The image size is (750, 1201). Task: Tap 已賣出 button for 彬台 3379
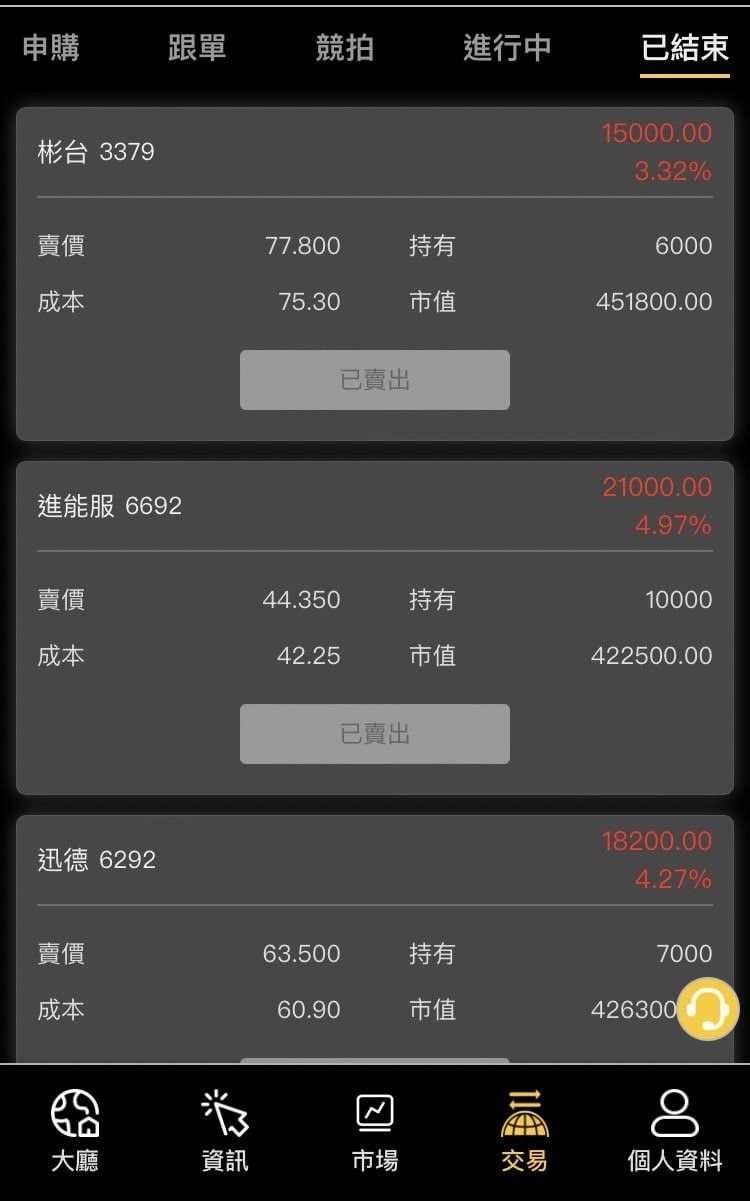(x=375, y=380)
